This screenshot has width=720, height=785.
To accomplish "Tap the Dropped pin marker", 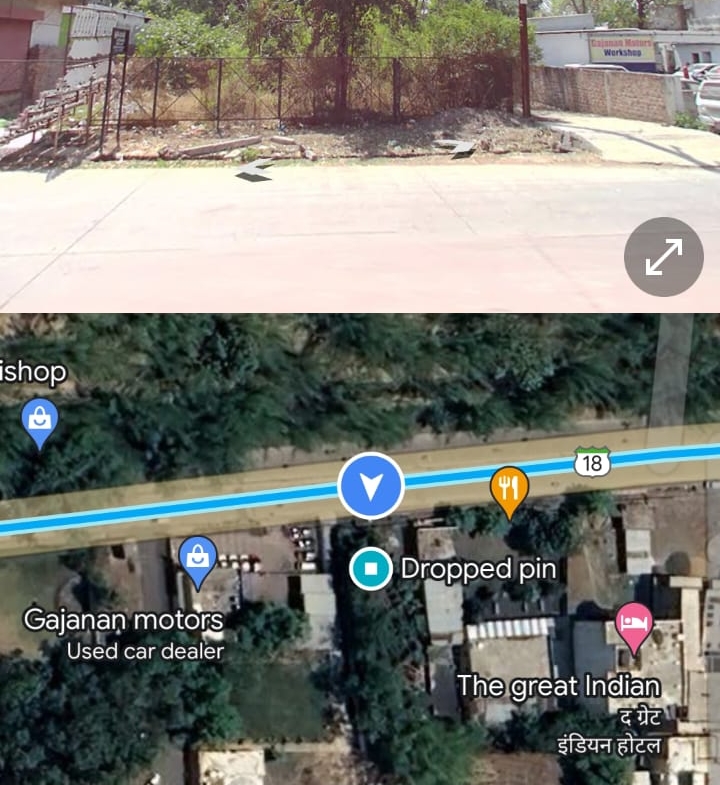I will coord(371,569).
